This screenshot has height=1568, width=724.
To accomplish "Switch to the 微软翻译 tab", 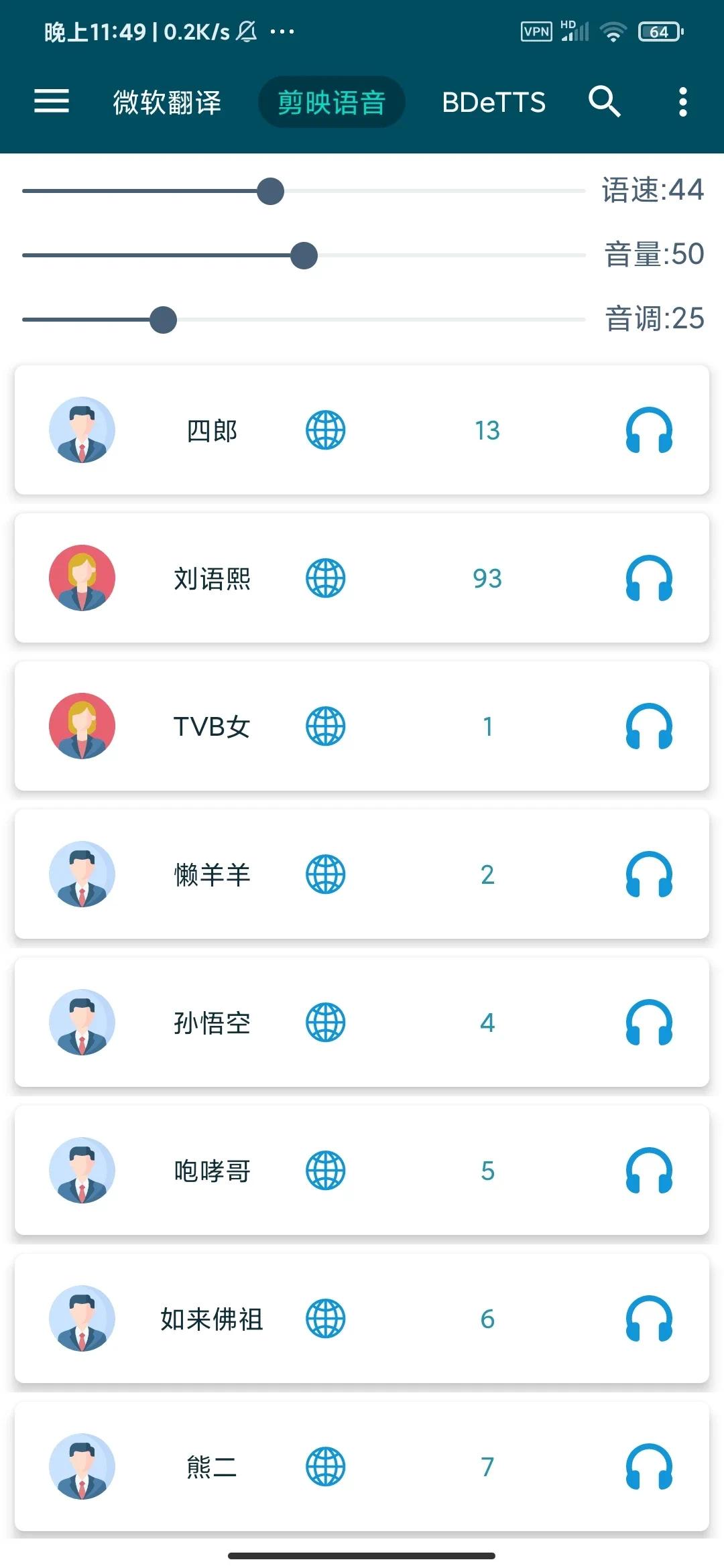I will (167, 103).
